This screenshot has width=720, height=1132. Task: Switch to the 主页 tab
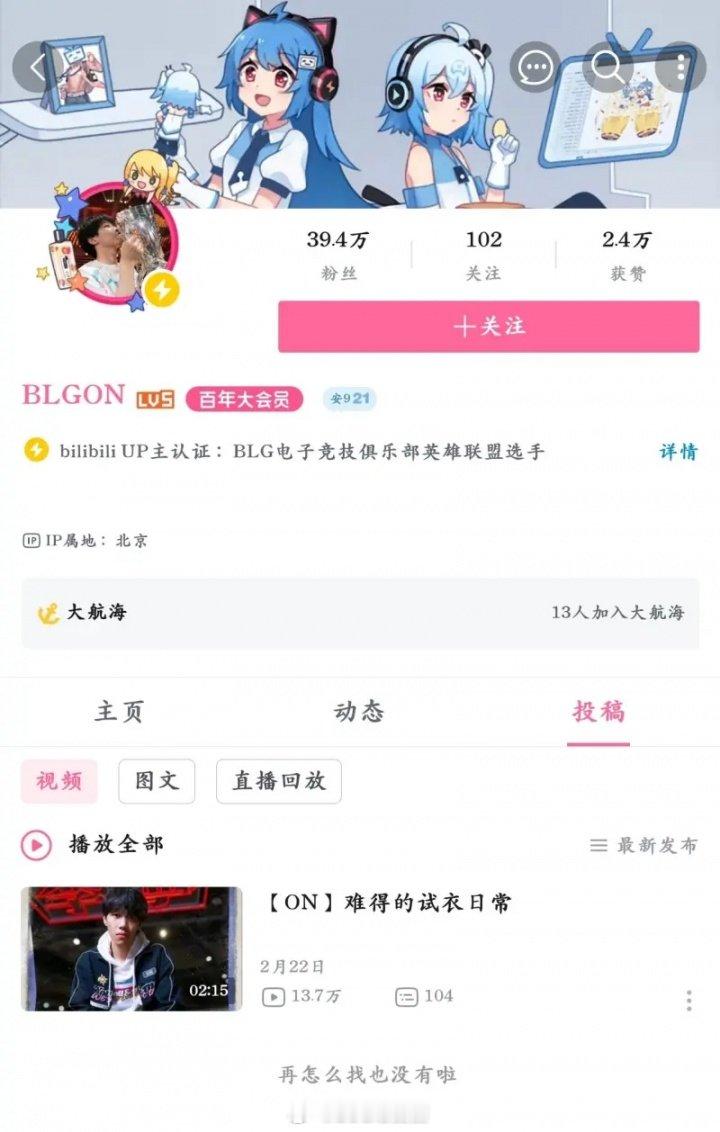(x=121, y=711)
